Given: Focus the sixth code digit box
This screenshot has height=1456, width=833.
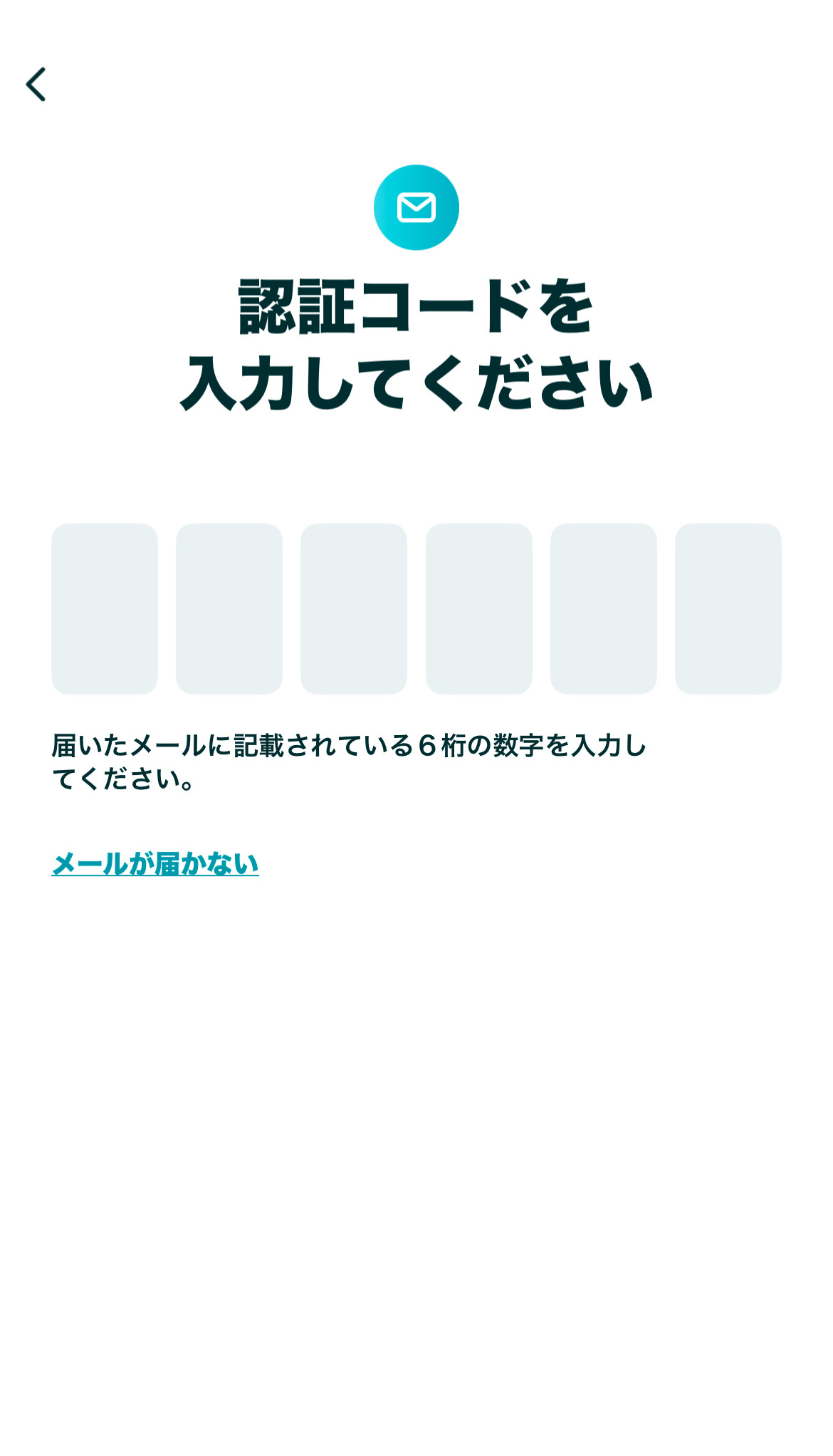Looking at the screenshot, I should (728, 608).
